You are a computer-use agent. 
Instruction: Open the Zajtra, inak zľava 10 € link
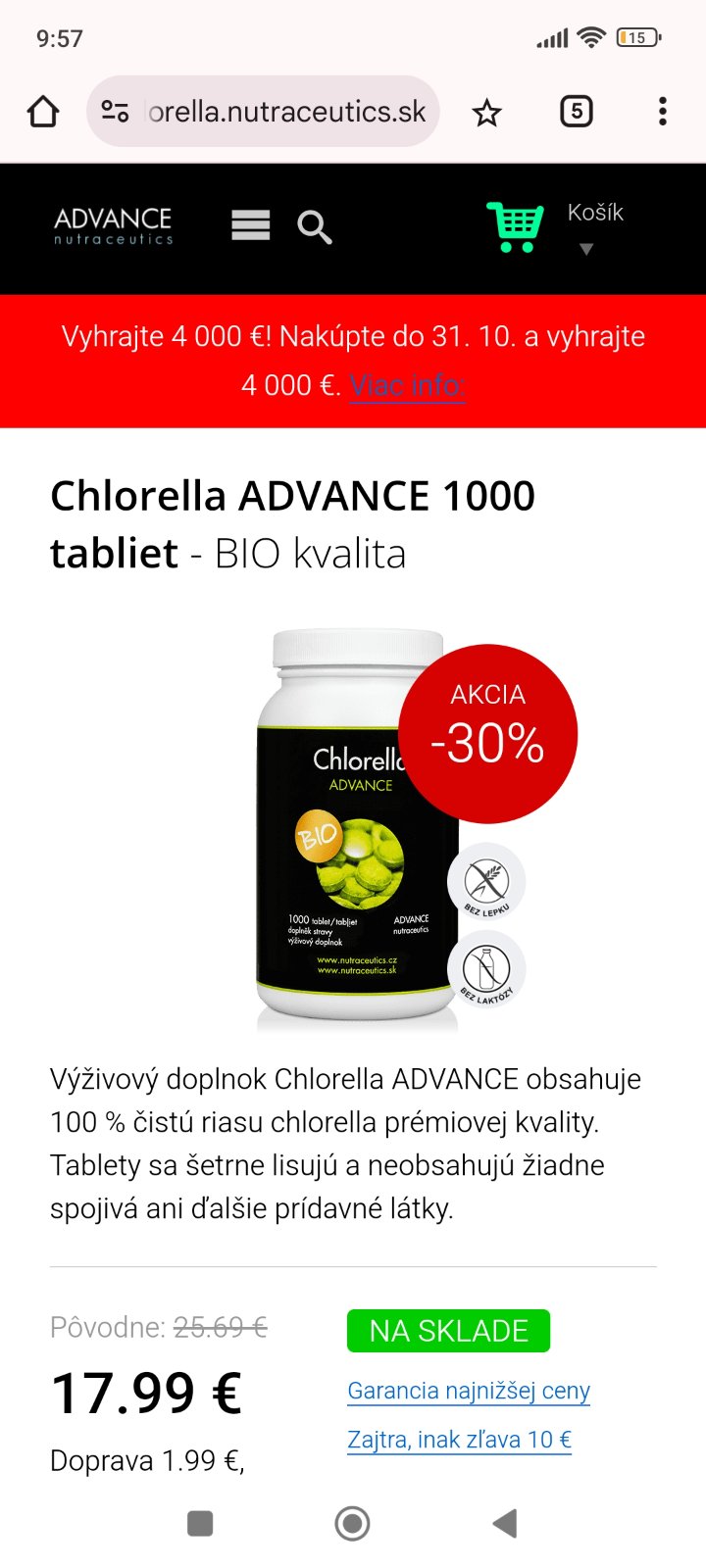click(459, 1440)
